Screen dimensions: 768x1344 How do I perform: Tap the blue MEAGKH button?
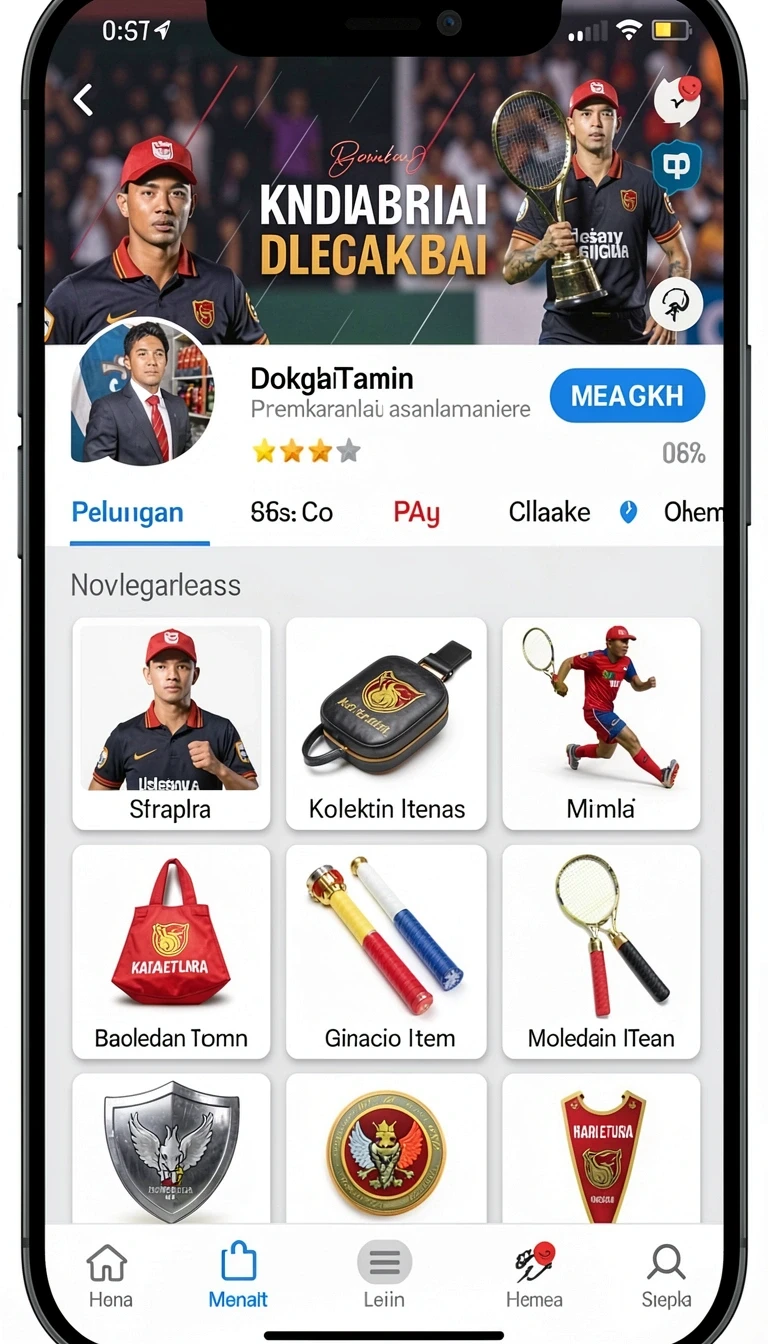click(x=627, y=396)
